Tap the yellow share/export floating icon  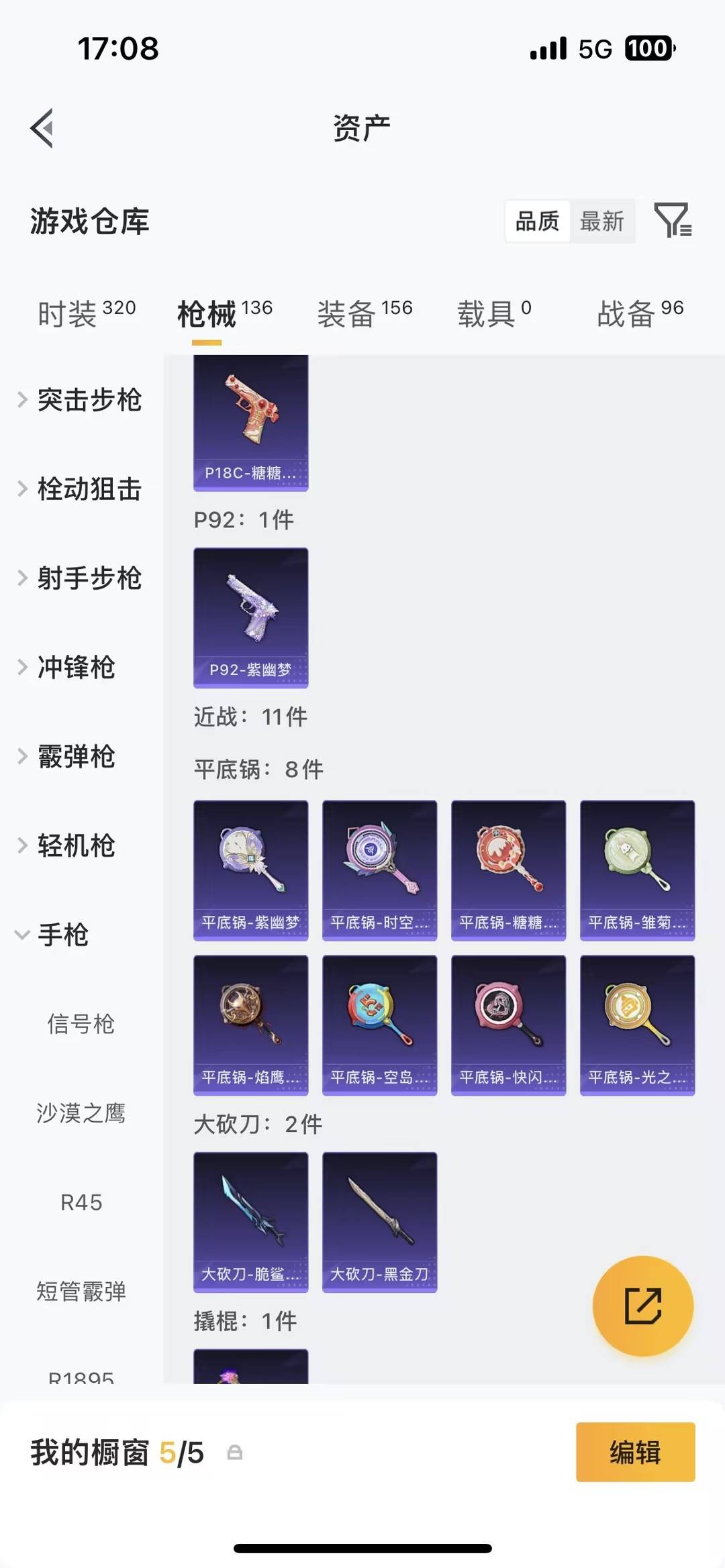[x=642, y=1306]
